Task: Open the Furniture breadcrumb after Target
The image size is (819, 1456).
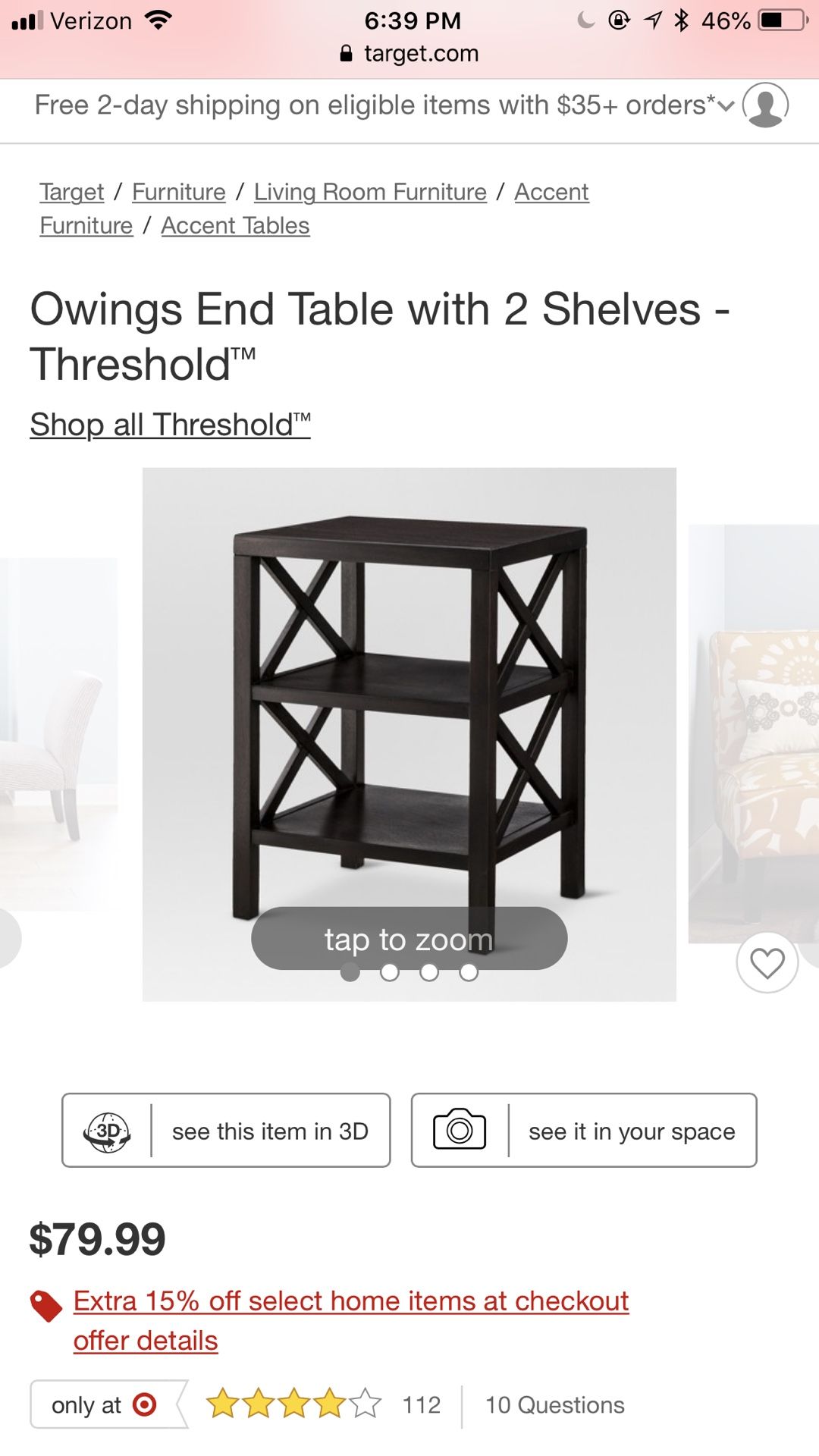Action: click(179, 192)
